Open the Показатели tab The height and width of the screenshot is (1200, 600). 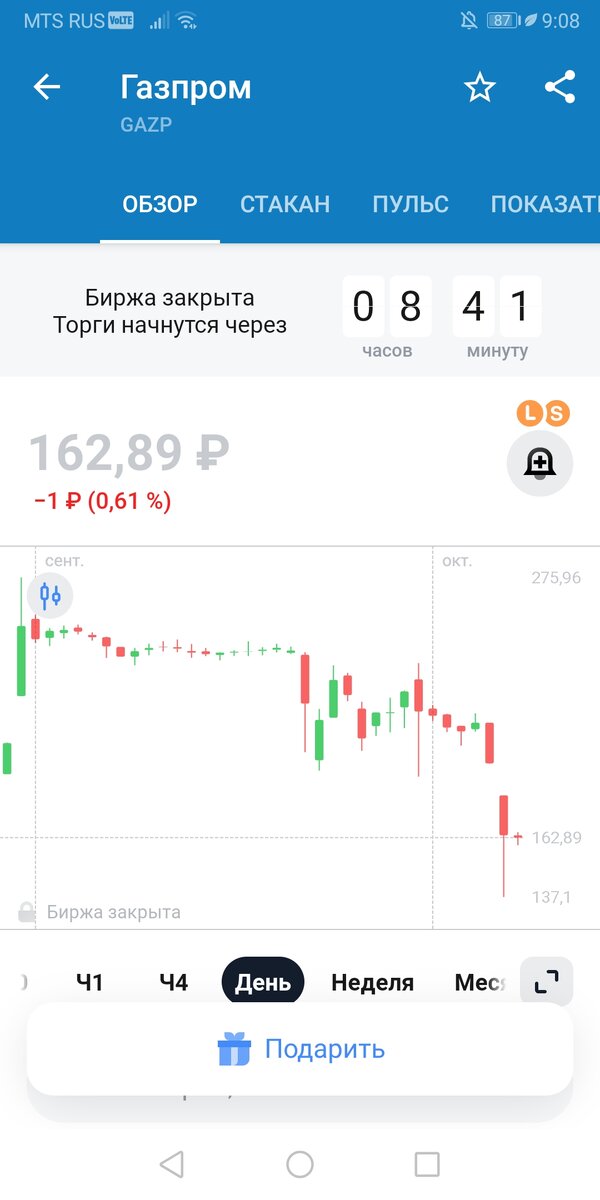545,204
